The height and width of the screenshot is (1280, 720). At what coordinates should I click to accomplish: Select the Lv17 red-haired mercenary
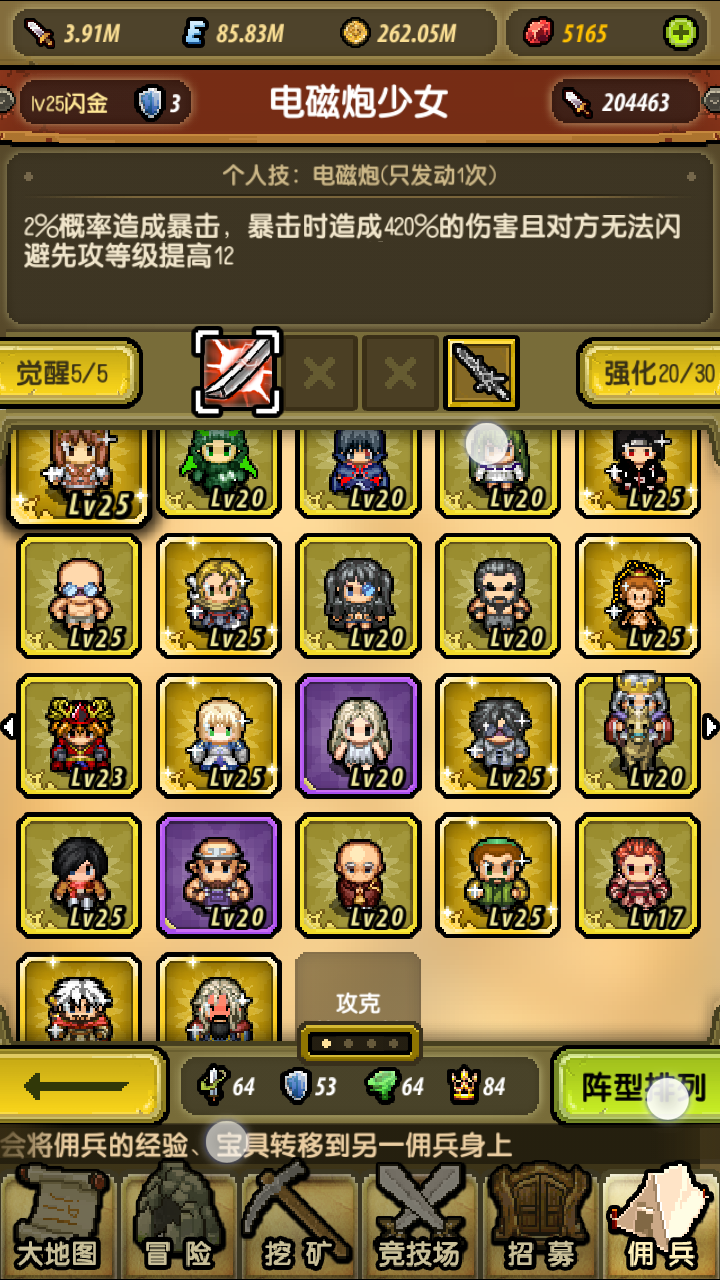pyautogui.click(x=639, y=875)
